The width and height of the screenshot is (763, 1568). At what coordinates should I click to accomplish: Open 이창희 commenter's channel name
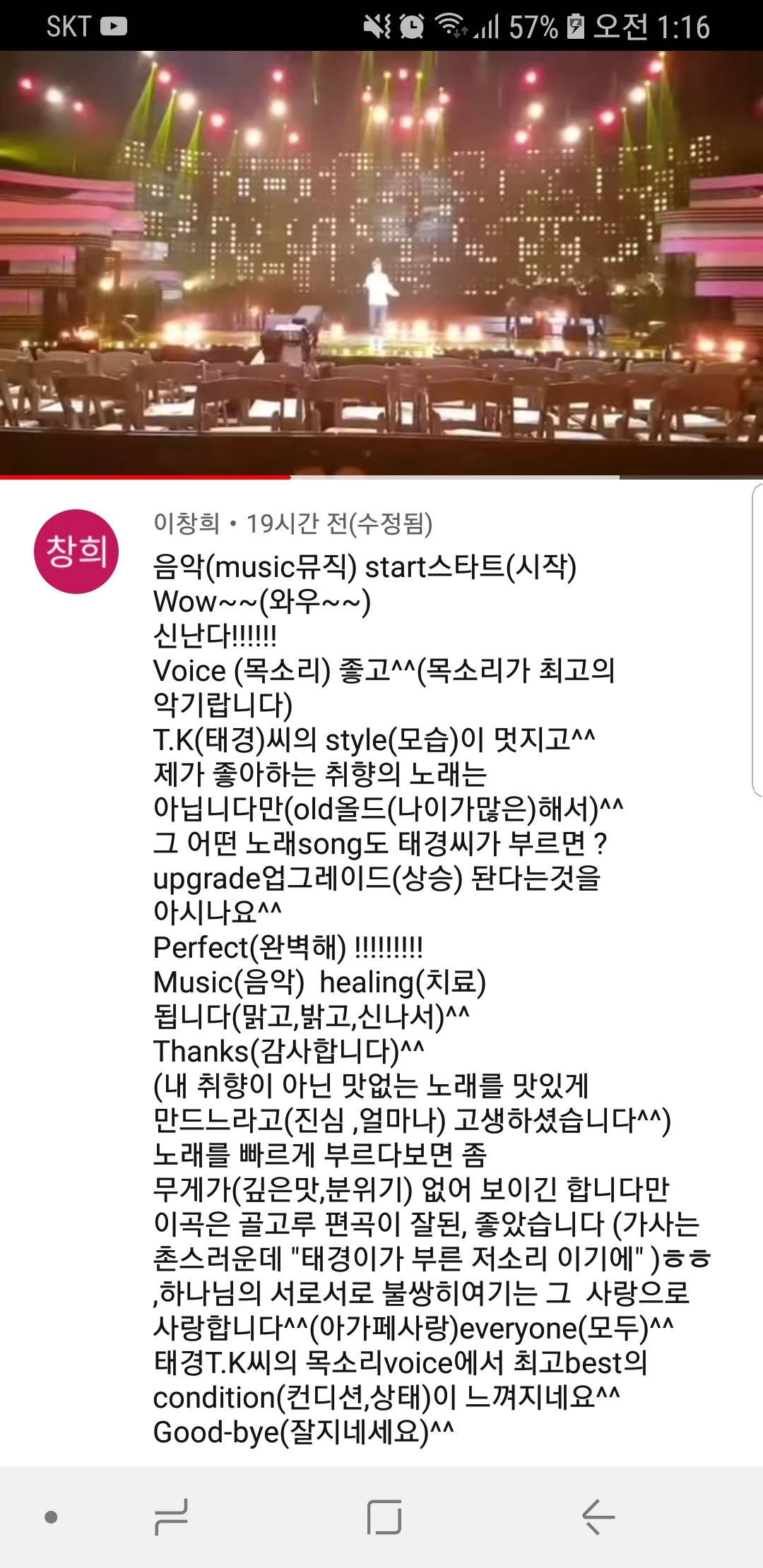(187, 523)
